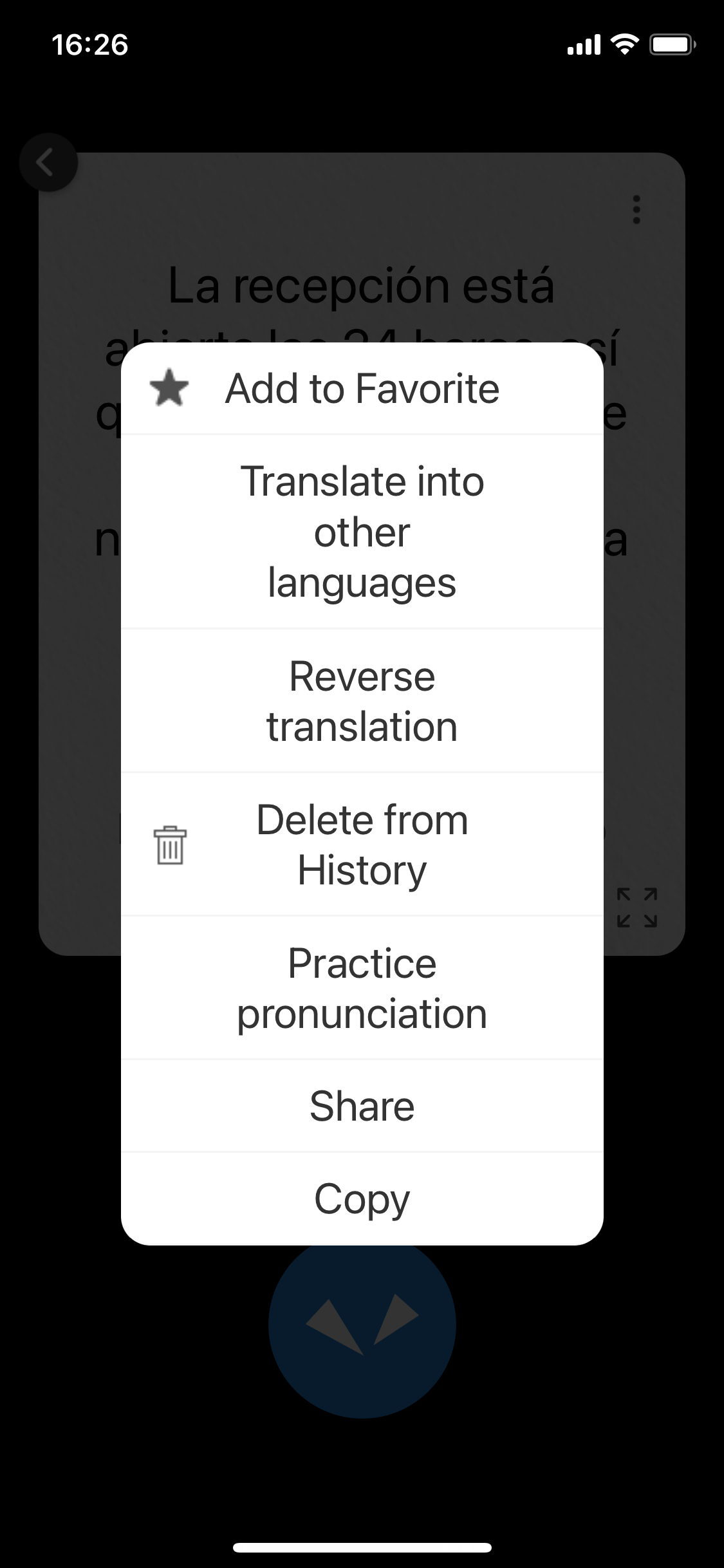
Task: Choose Reverse translation option
Action: click(362, 701)
